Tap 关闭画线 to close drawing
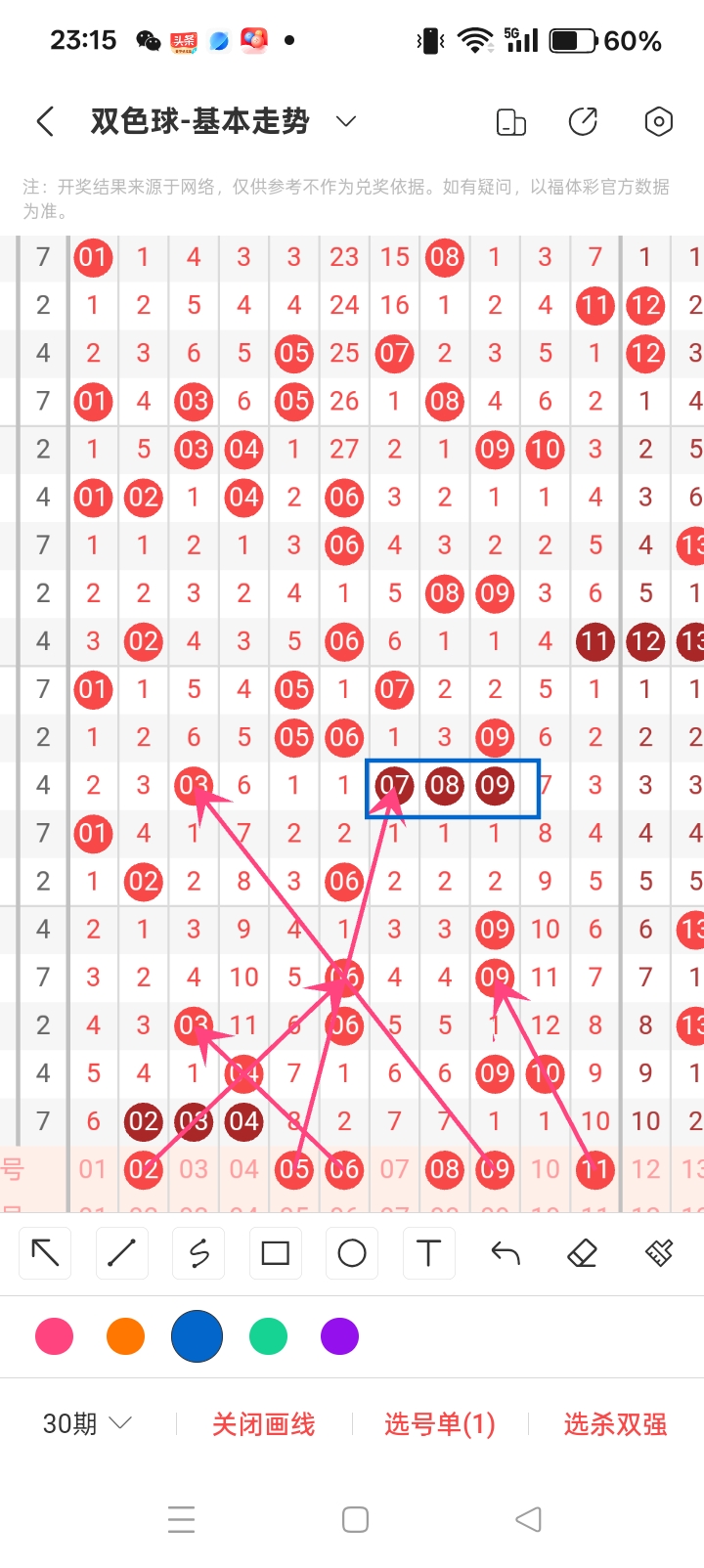The image size is (704, 1568). pyautogui.click(x=263, y=1424)
